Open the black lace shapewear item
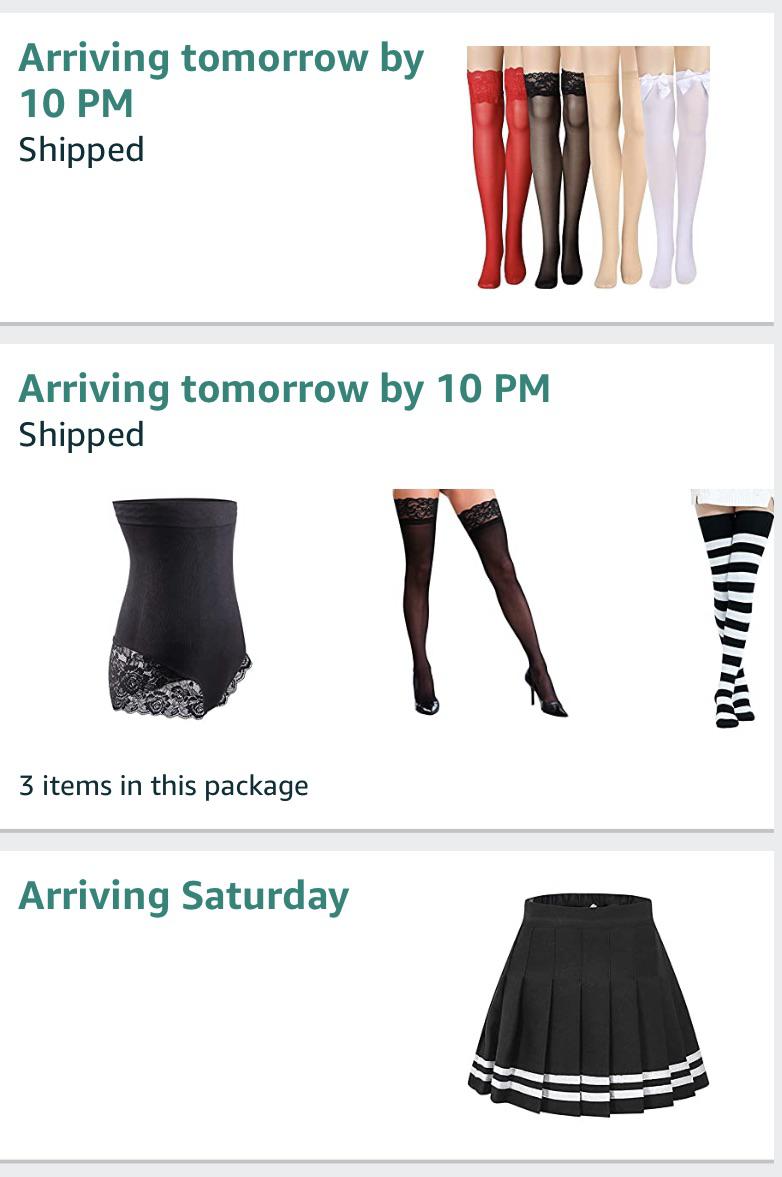782x1177 pixels. click(x=179, y=607)
